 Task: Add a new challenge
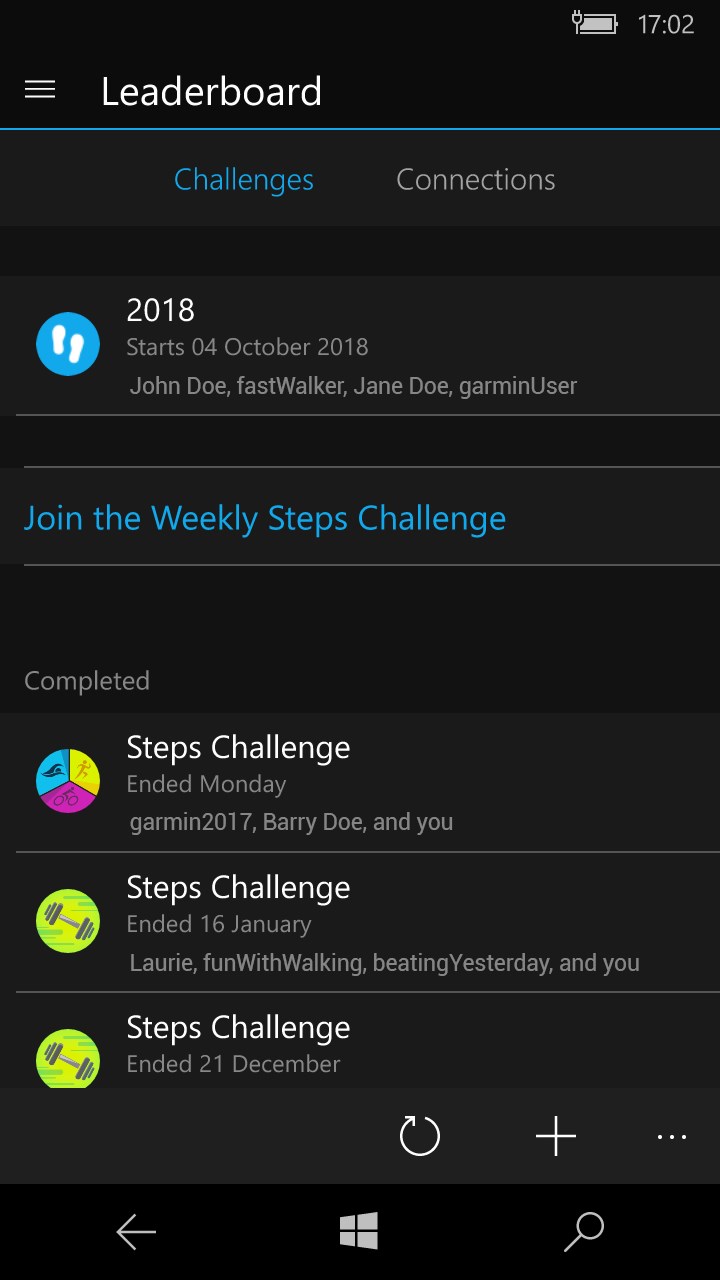coord(555,1136)
